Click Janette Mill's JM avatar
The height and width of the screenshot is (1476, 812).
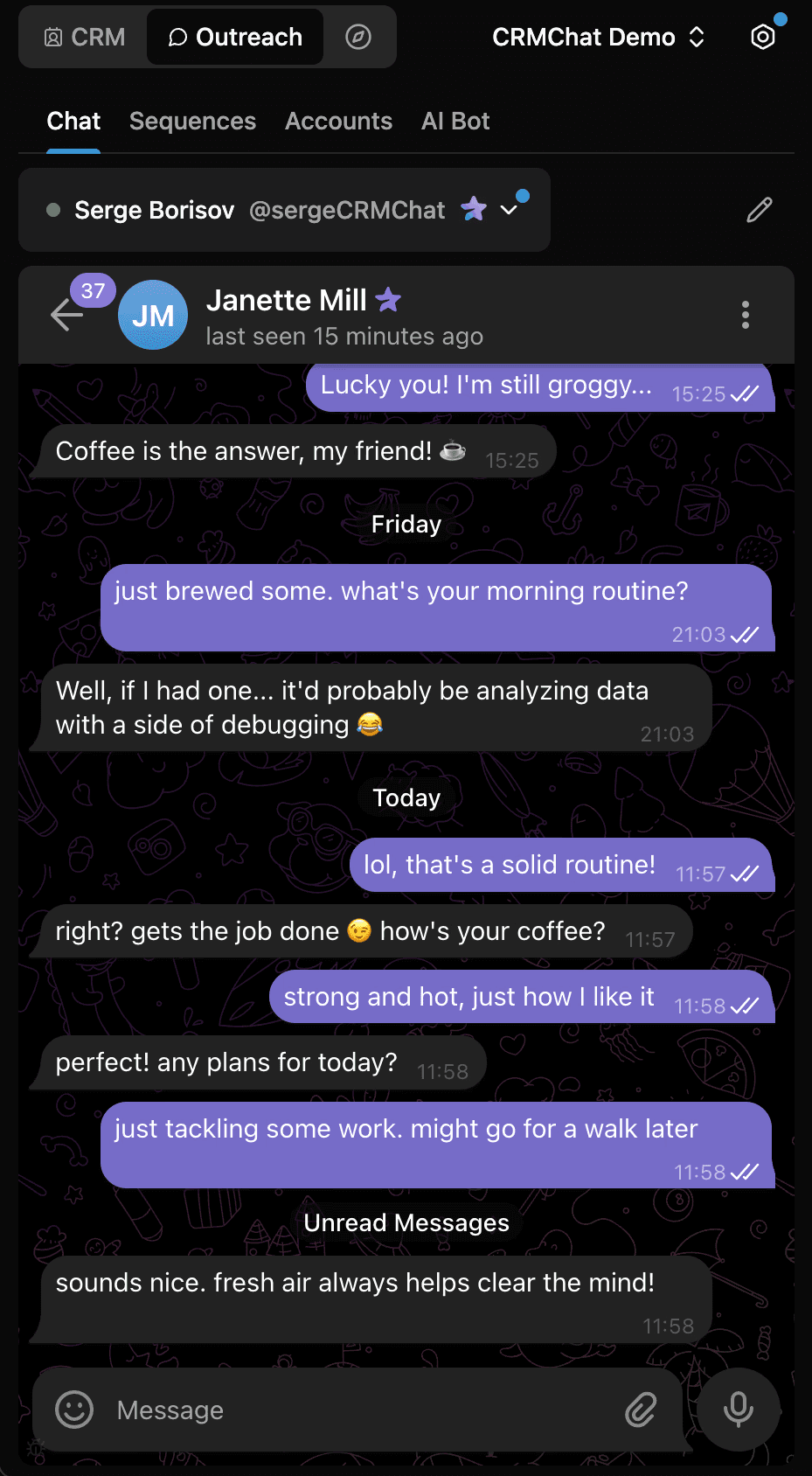[x=153, y=315]
